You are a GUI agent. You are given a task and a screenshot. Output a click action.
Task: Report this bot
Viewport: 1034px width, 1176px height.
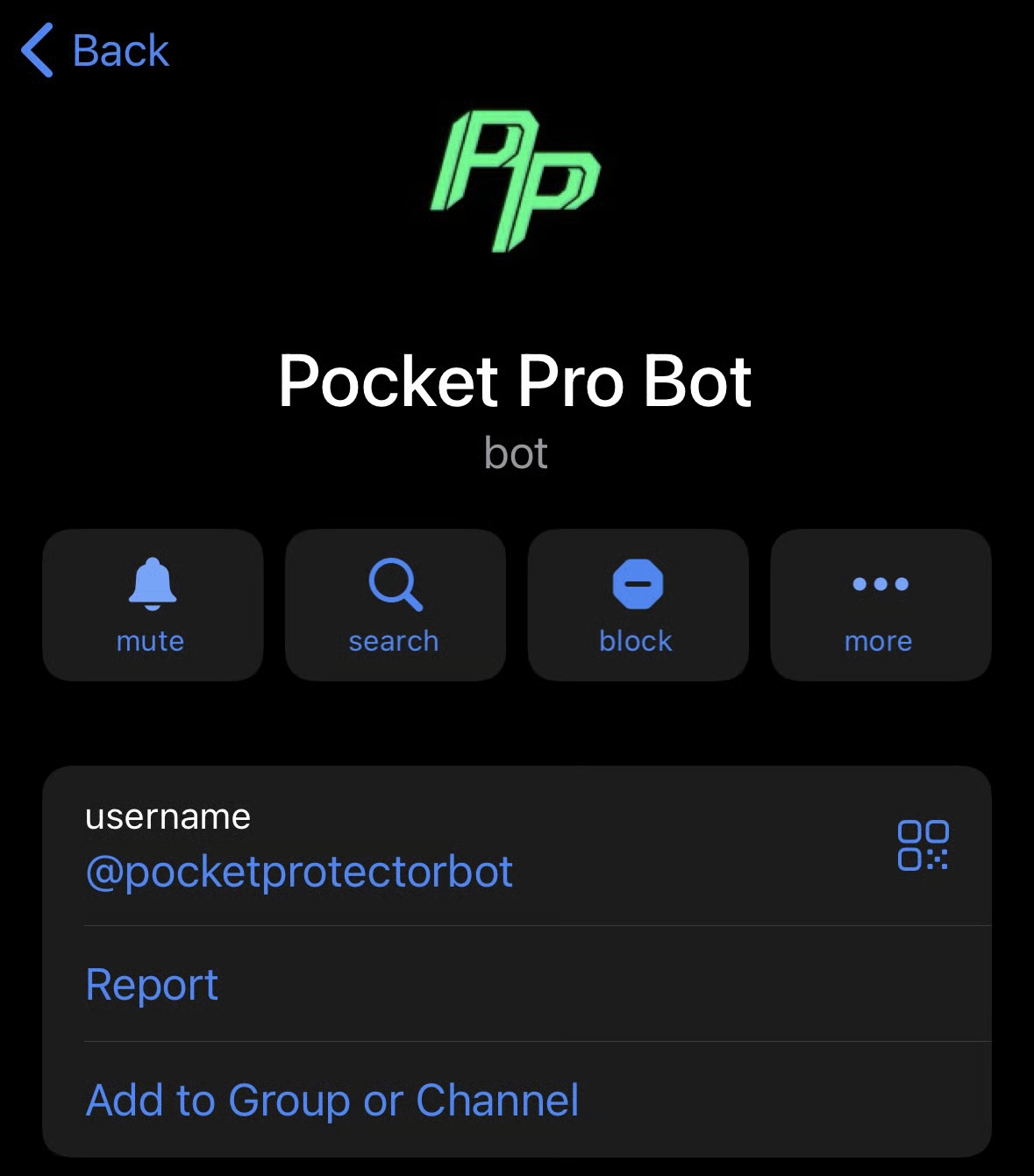click(x=153, y=984)
